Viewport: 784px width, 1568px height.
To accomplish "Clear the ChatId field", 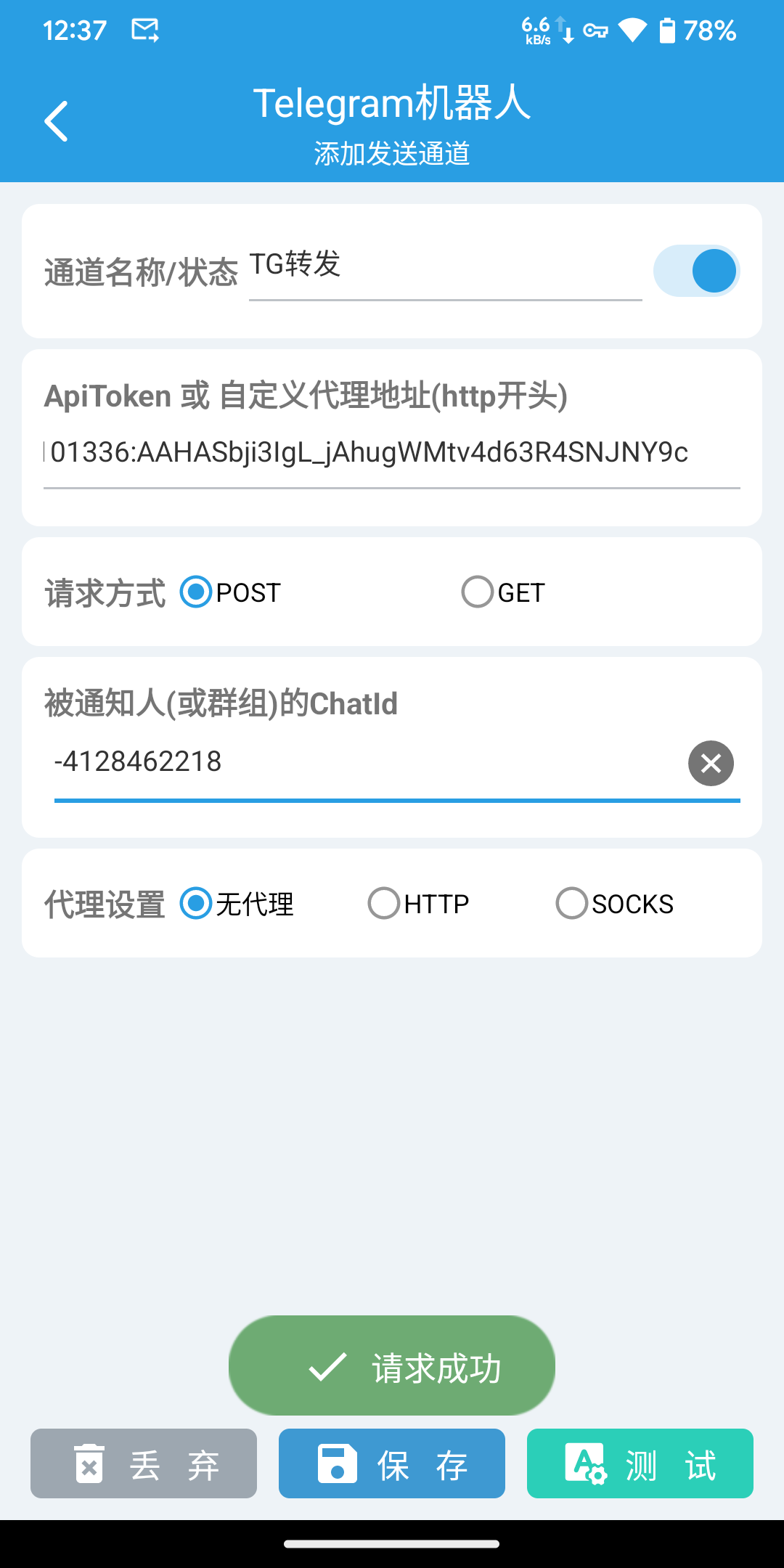I will [x=711, y=763].
